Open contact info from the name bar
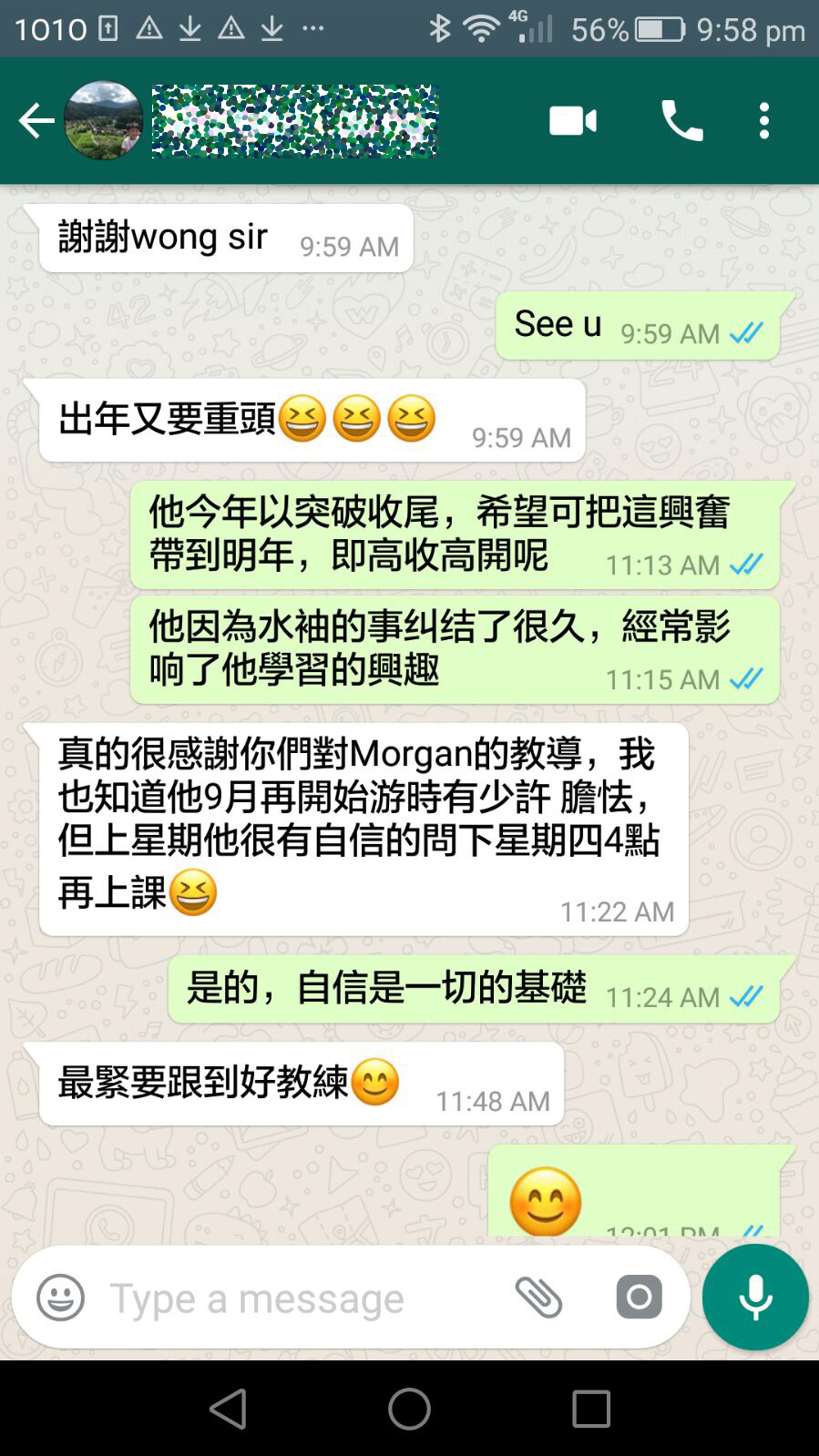Viewport: 819px width, 1456px height. 294,120
